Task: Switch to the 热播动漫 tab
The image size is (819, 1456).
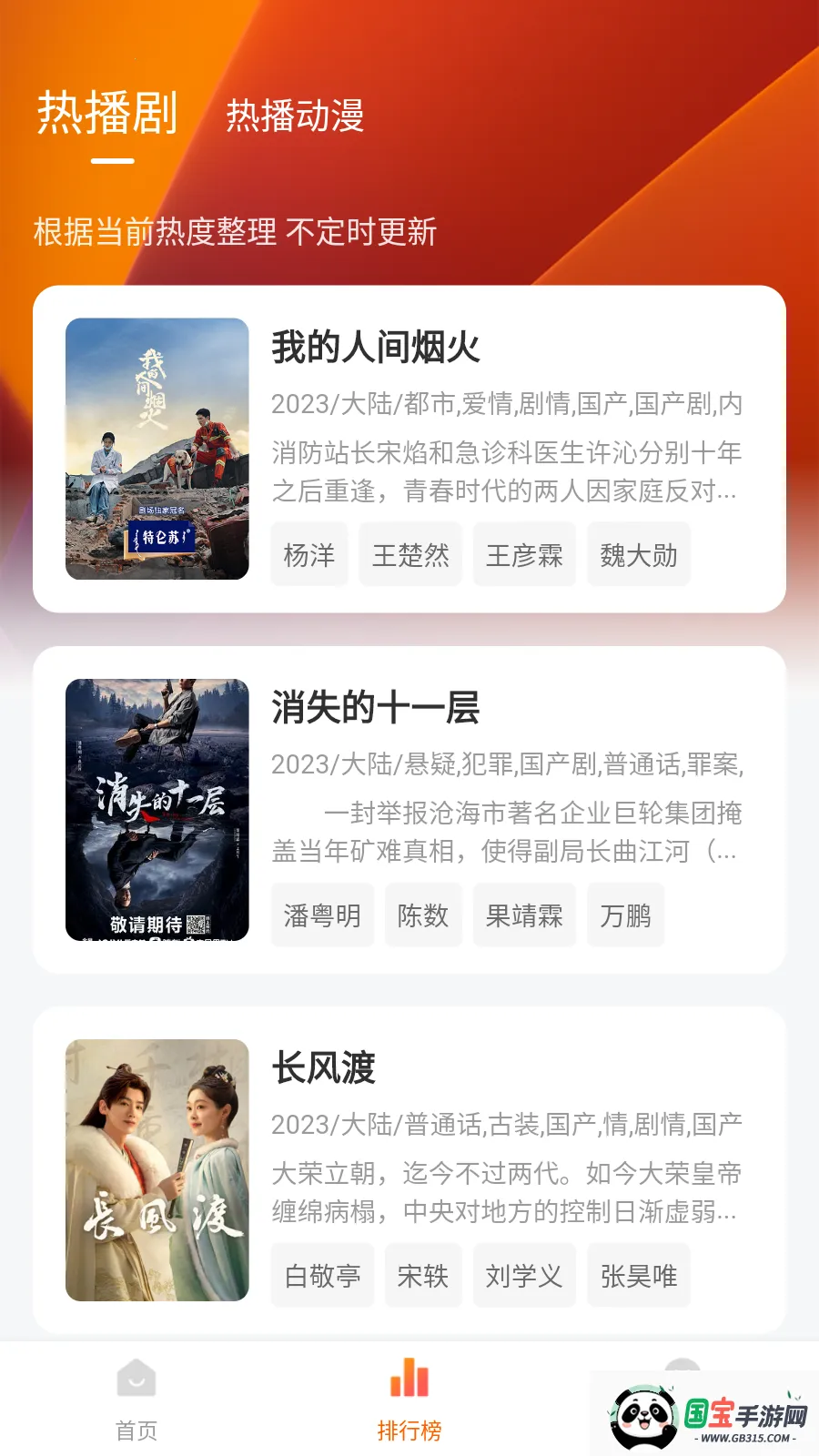Action: [x=295, y=116]
